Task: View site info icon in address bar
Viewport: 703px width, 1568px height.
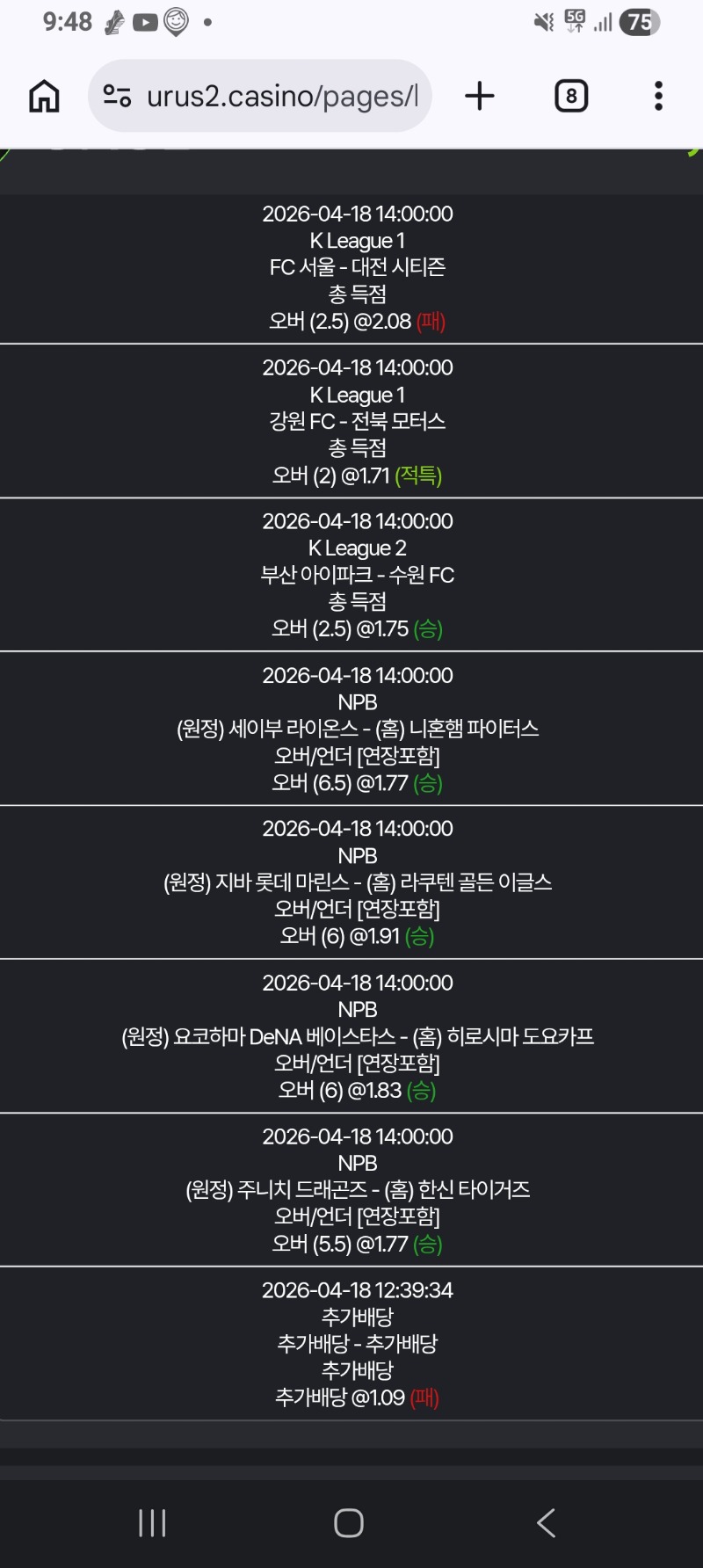Action: coord(117,96)
